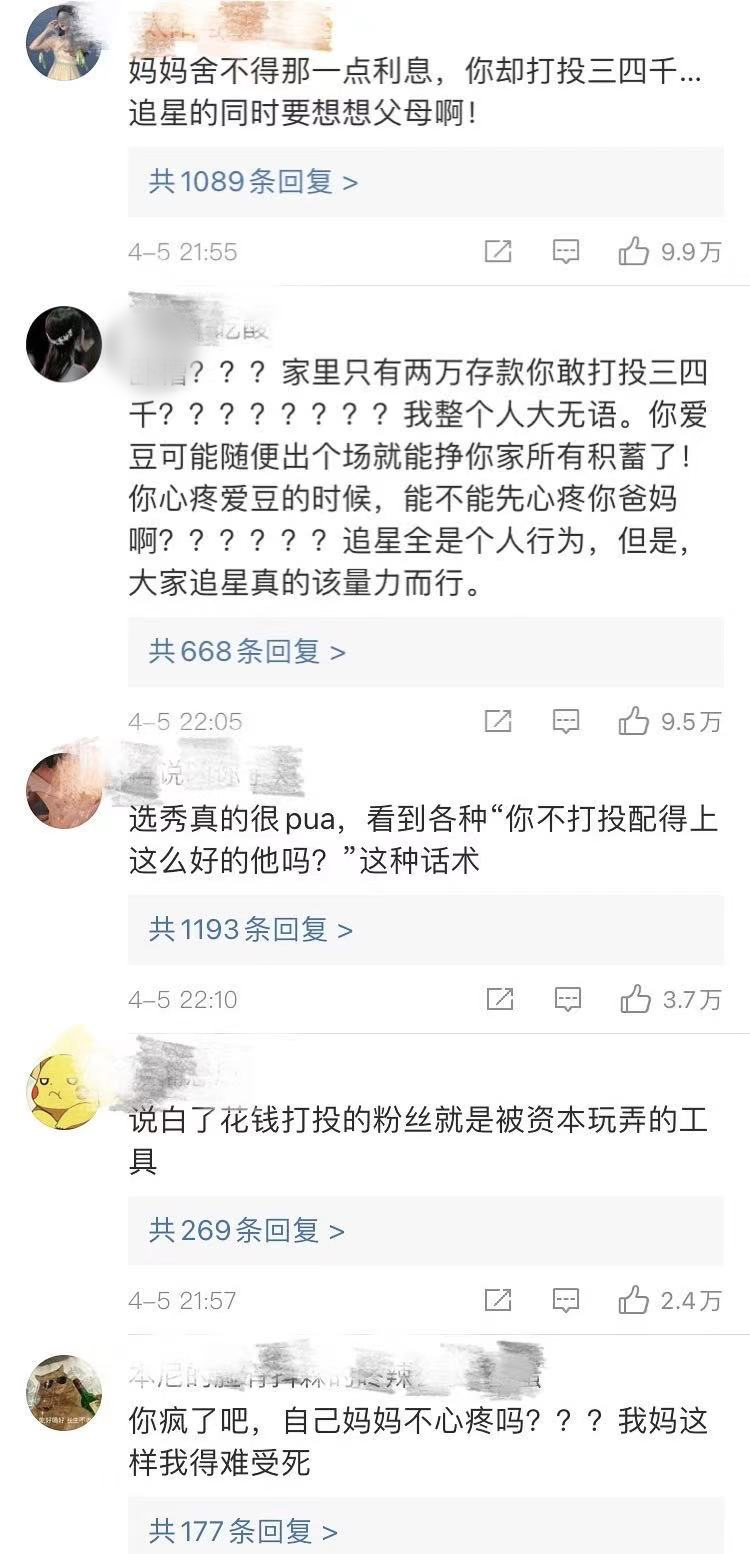Repost the comment posted 4-5 21:55

click(498, 252)
